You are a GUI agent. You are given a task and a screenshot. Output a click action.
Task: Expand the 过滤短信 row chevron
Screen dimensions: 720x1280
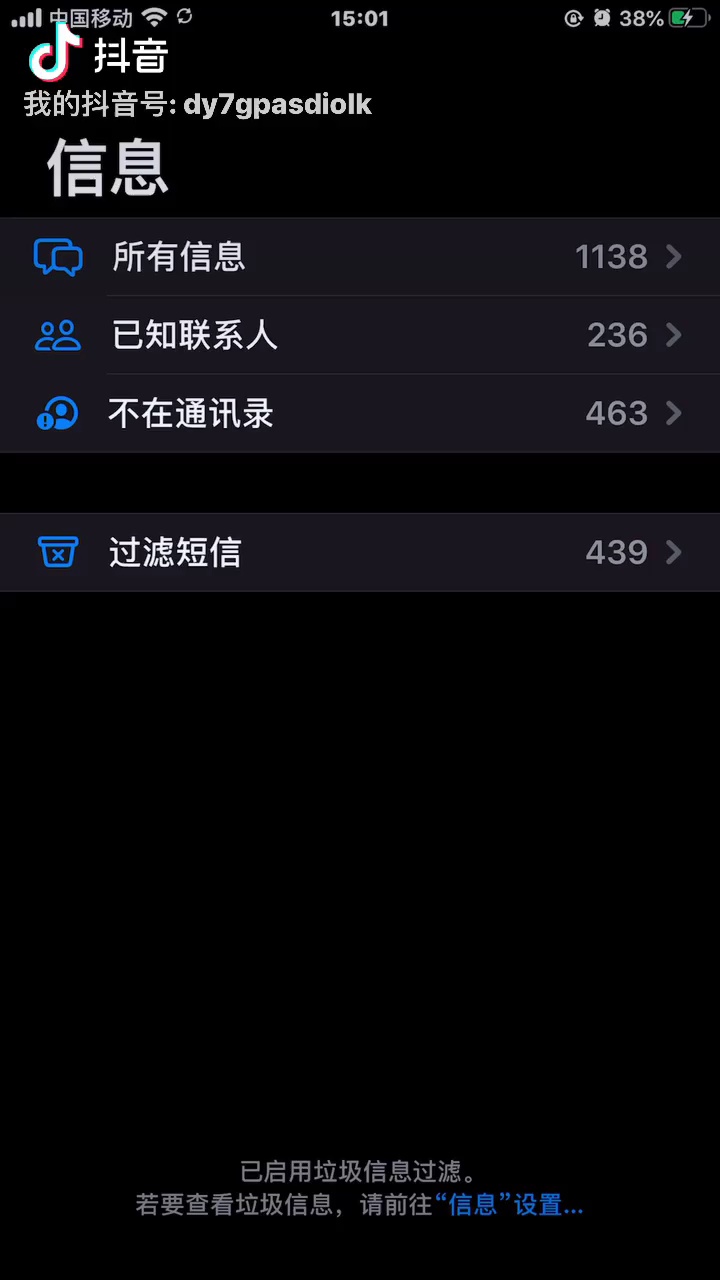pos(673,552)
